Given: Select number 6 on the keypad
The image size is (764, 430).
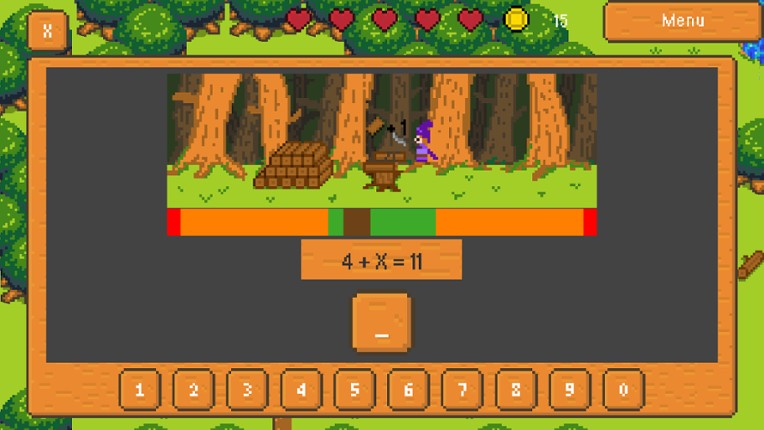Looking at the screenshot, I should pyautogui.click(x=408, y=390).
